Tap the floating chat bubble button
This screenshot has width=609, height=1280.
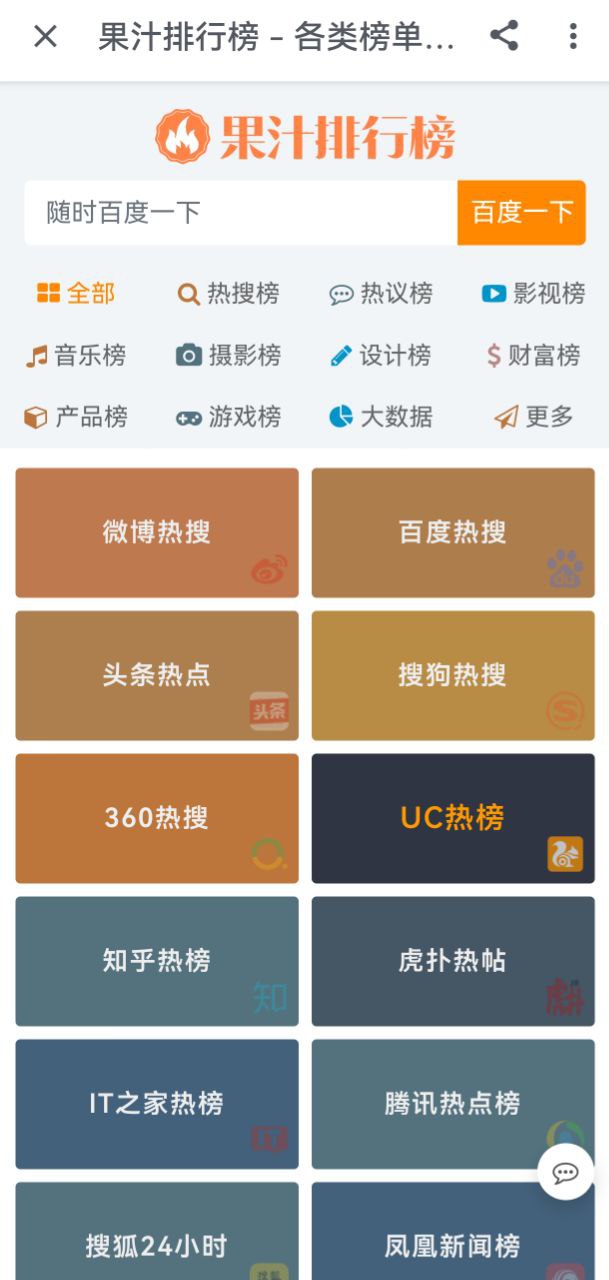tap(566, 1172)
